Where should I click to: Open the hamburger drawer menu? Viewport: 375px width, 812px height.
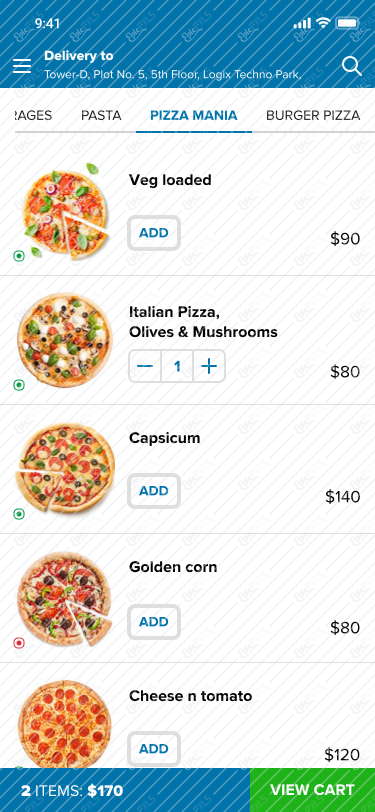coord(22,66)
